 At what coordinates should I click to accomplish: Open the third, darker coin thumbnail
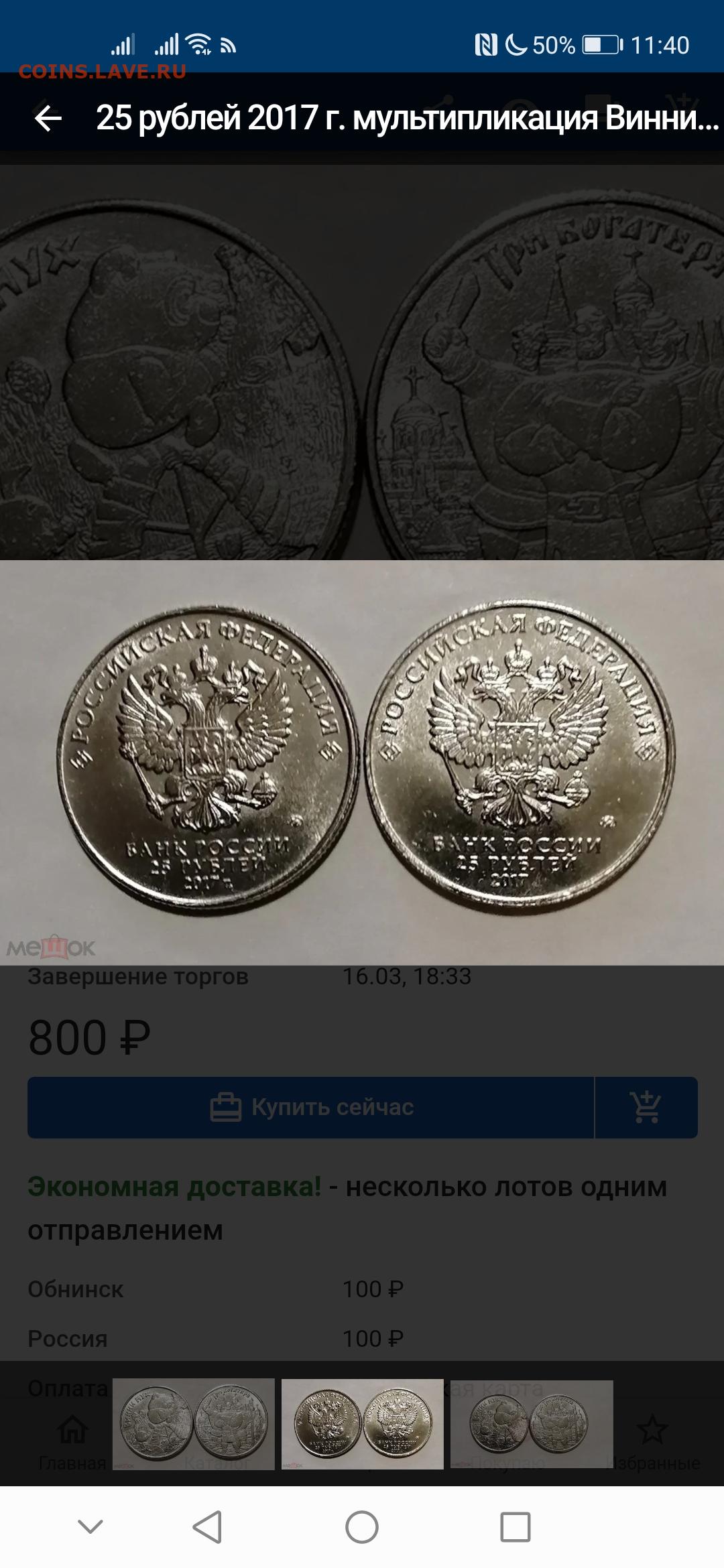coord(532,1424)
